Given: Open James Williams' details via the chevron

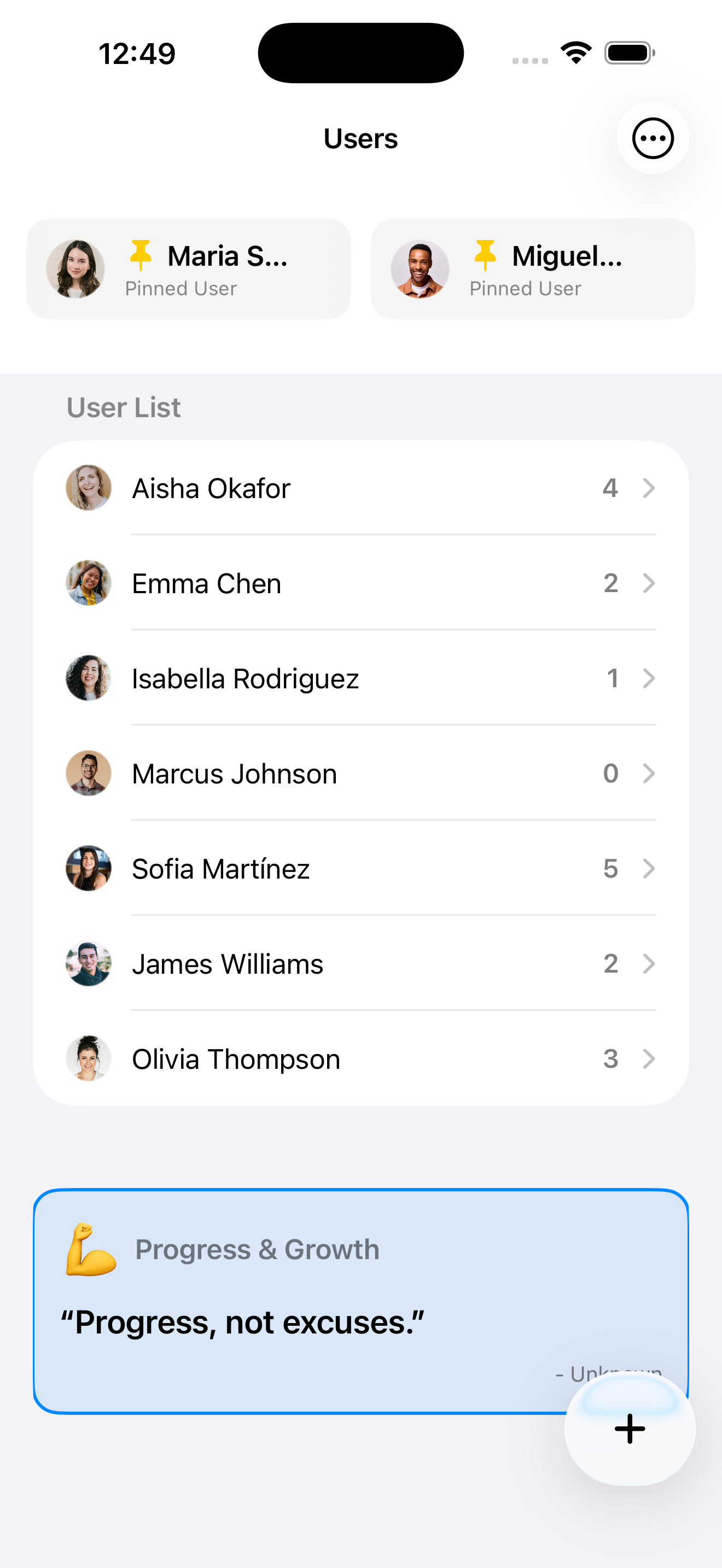Looking at the screenshot, I should (x=650, y=963).
